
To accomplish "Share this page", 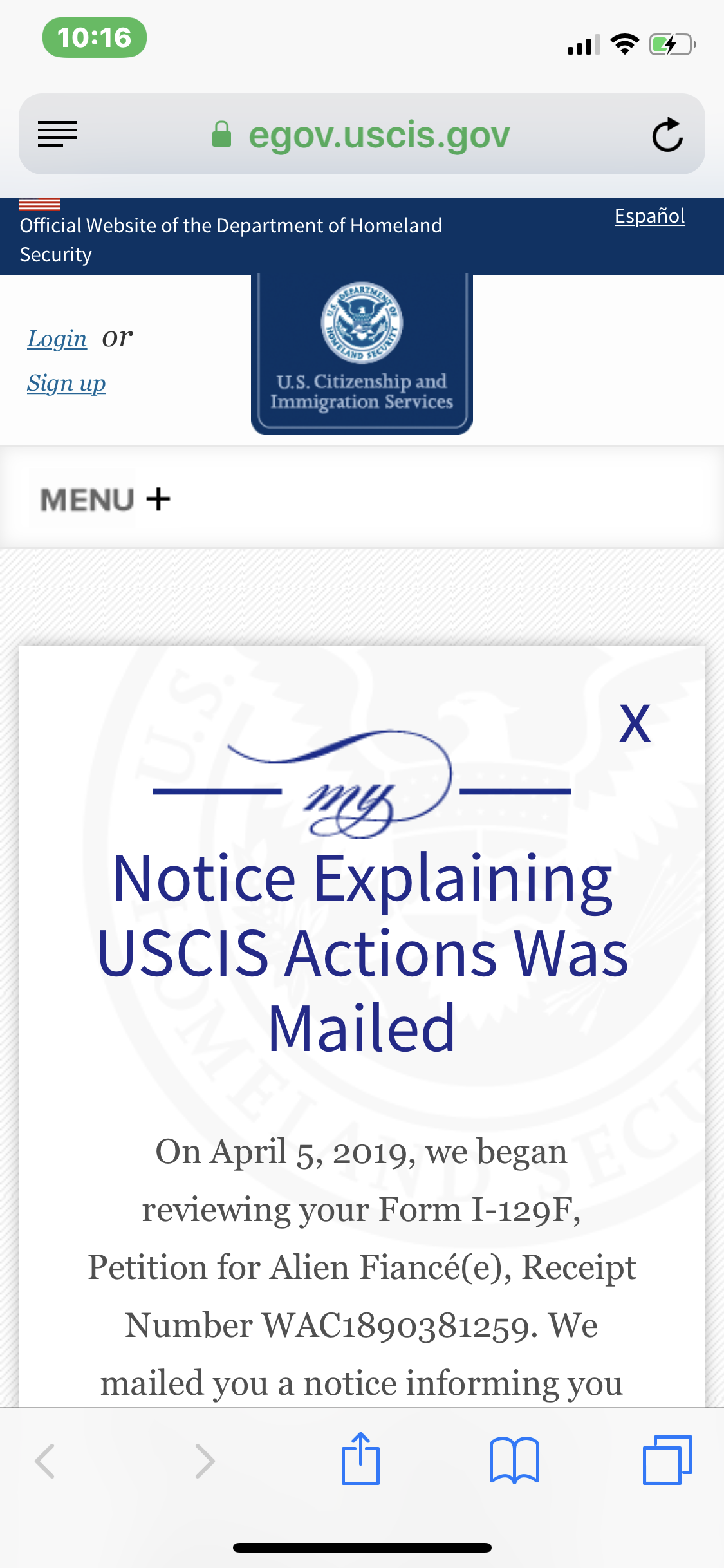I will [360, 1459].
